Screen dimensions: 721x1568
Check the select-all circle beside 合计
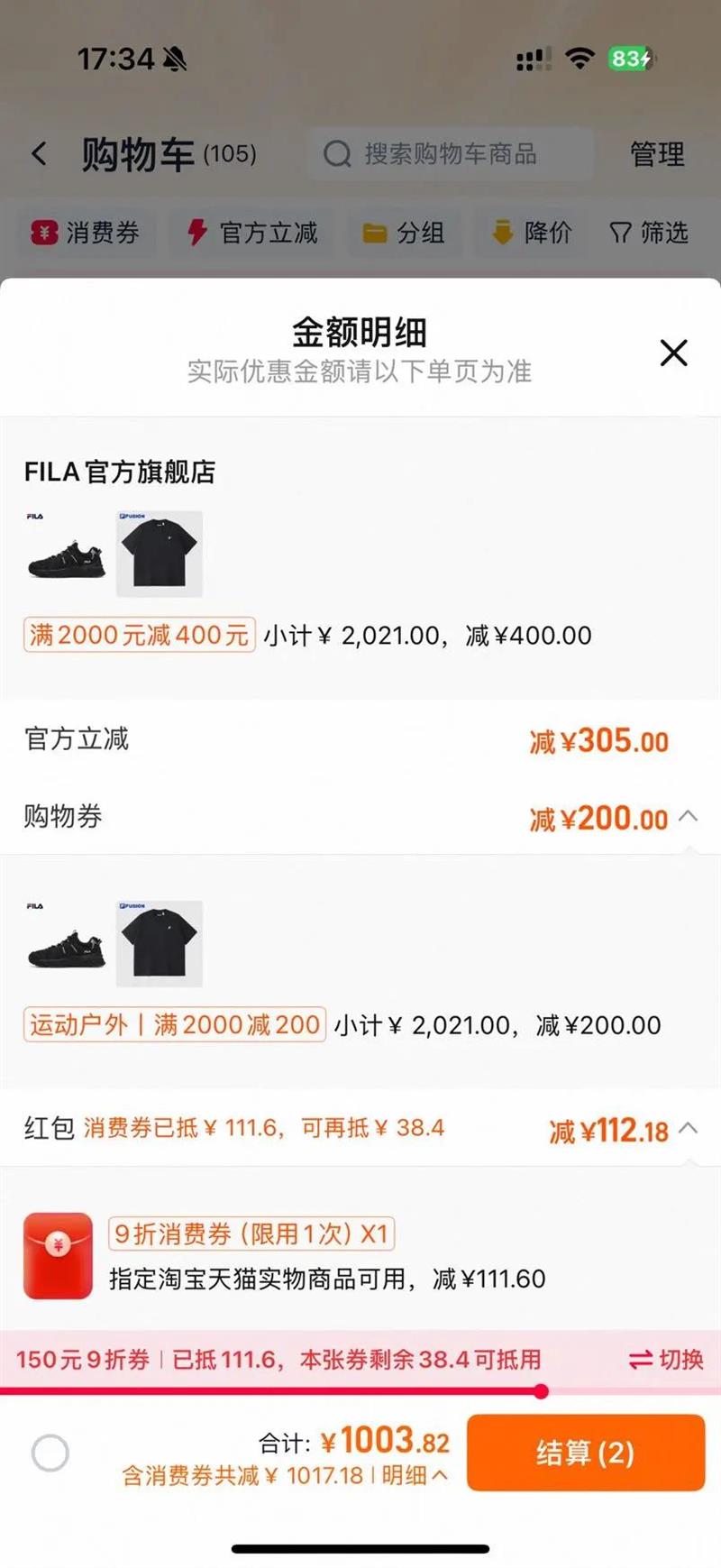pyautogui.click(x=50, y=1453)
